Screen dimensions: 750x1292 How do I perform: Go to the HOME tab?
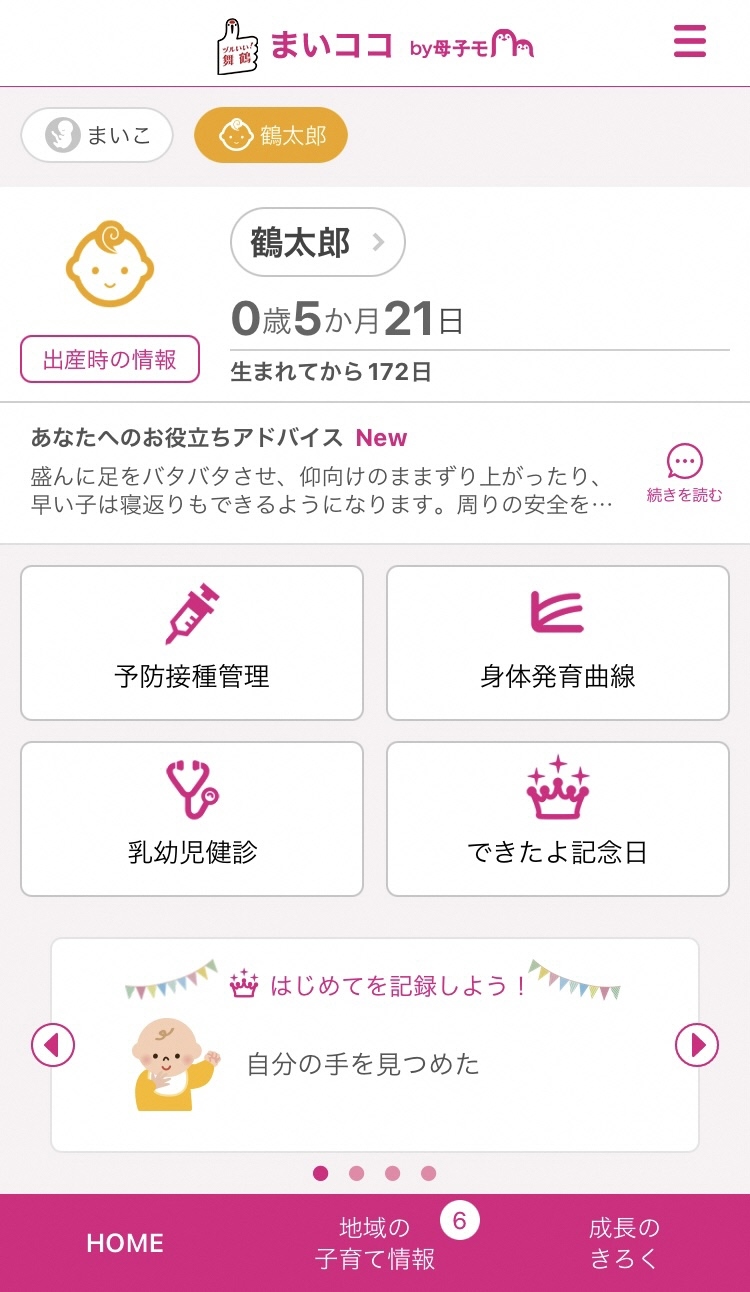coord(125,1243)
